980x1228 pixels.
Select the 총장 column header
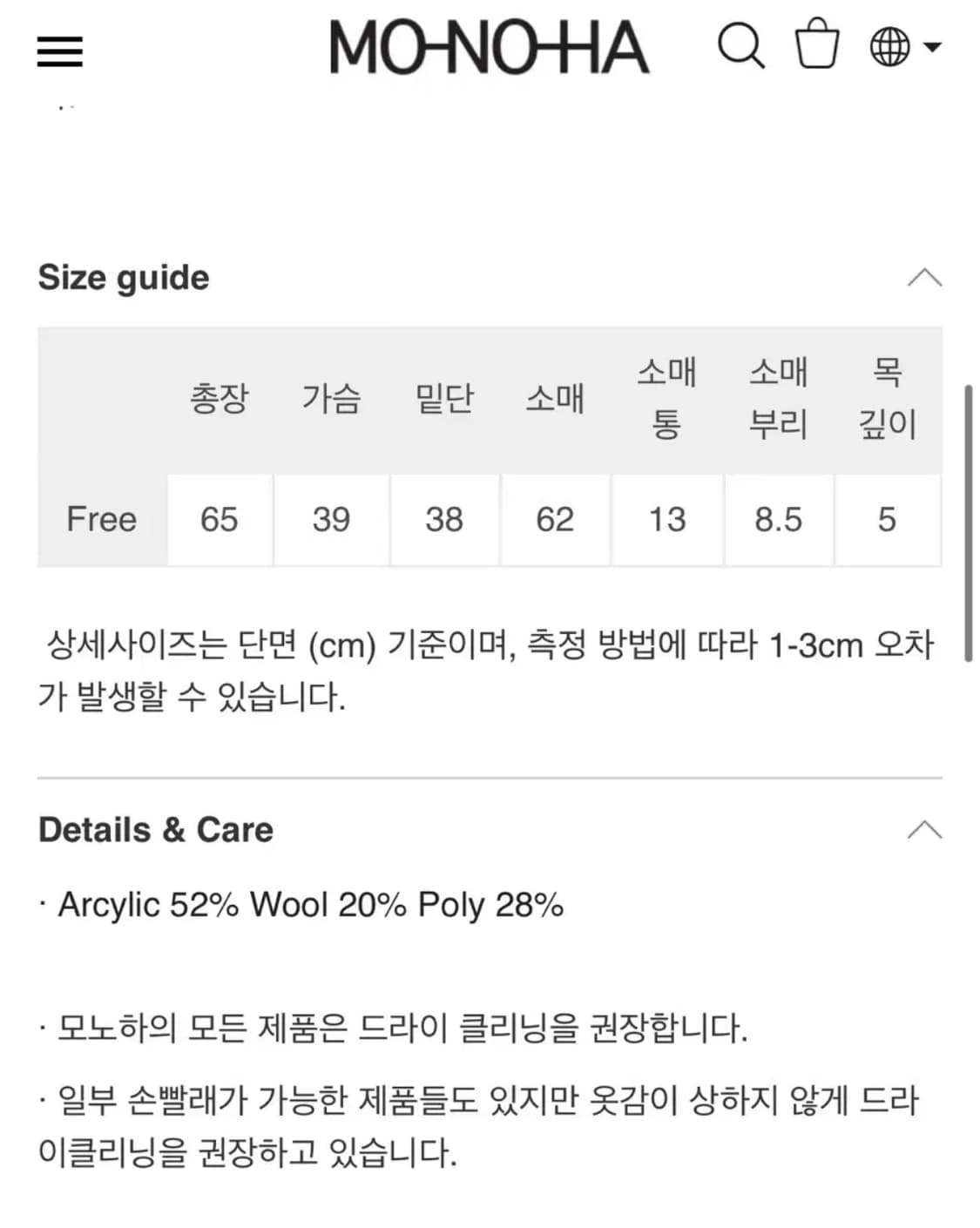pos(220,399)
